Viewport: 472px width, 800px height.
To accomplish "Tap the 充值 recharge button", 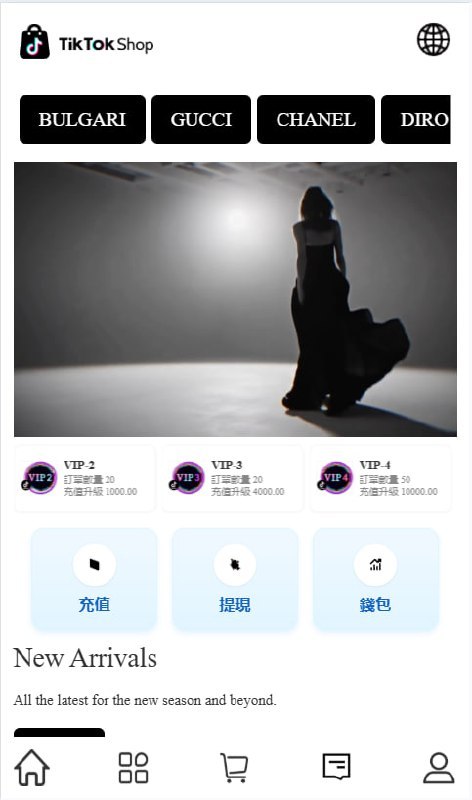I will [94, 580].
